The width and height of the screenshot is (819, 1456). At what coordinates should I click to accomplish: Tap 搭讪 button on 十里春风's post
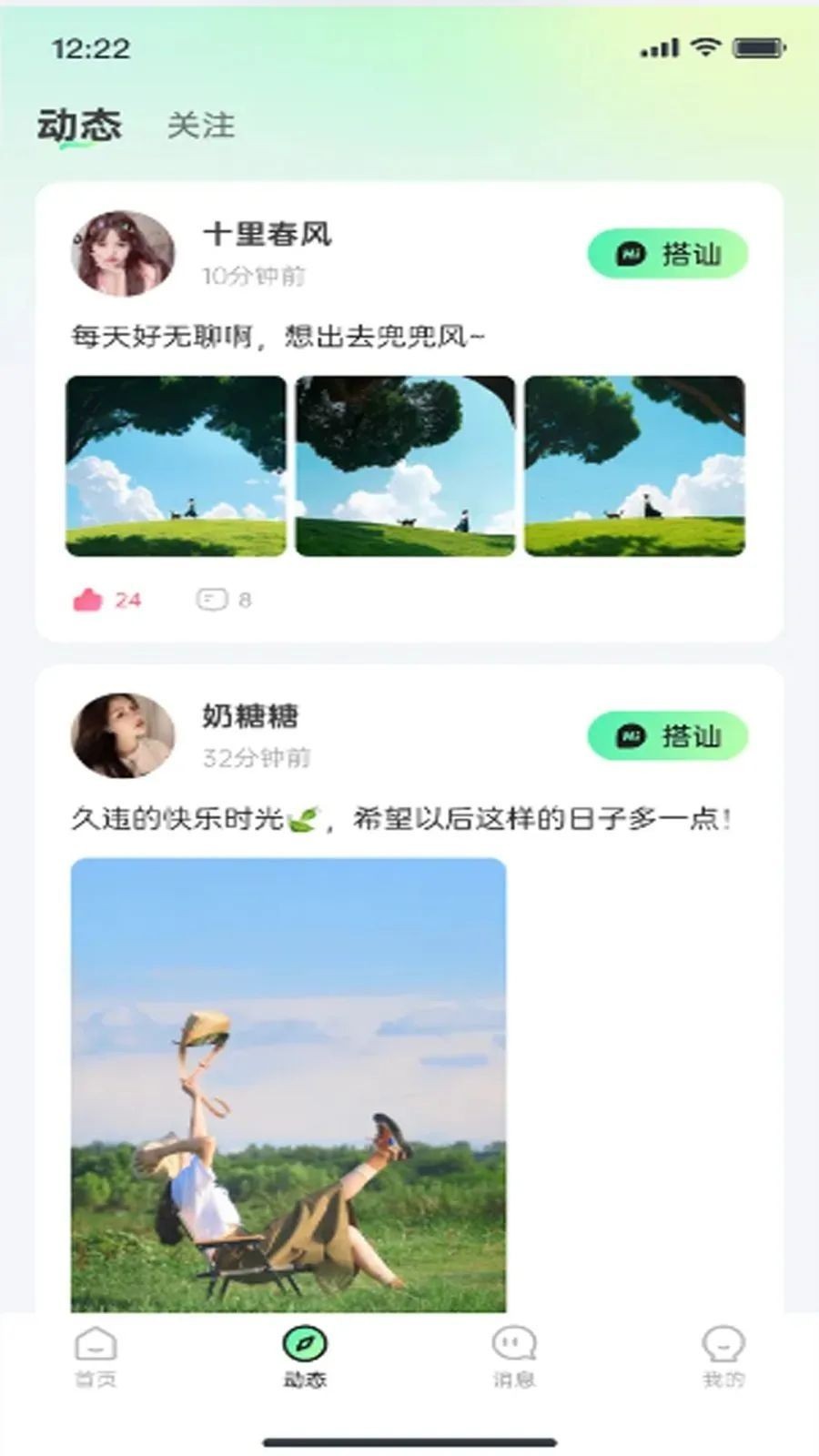[x=667, y=254]
